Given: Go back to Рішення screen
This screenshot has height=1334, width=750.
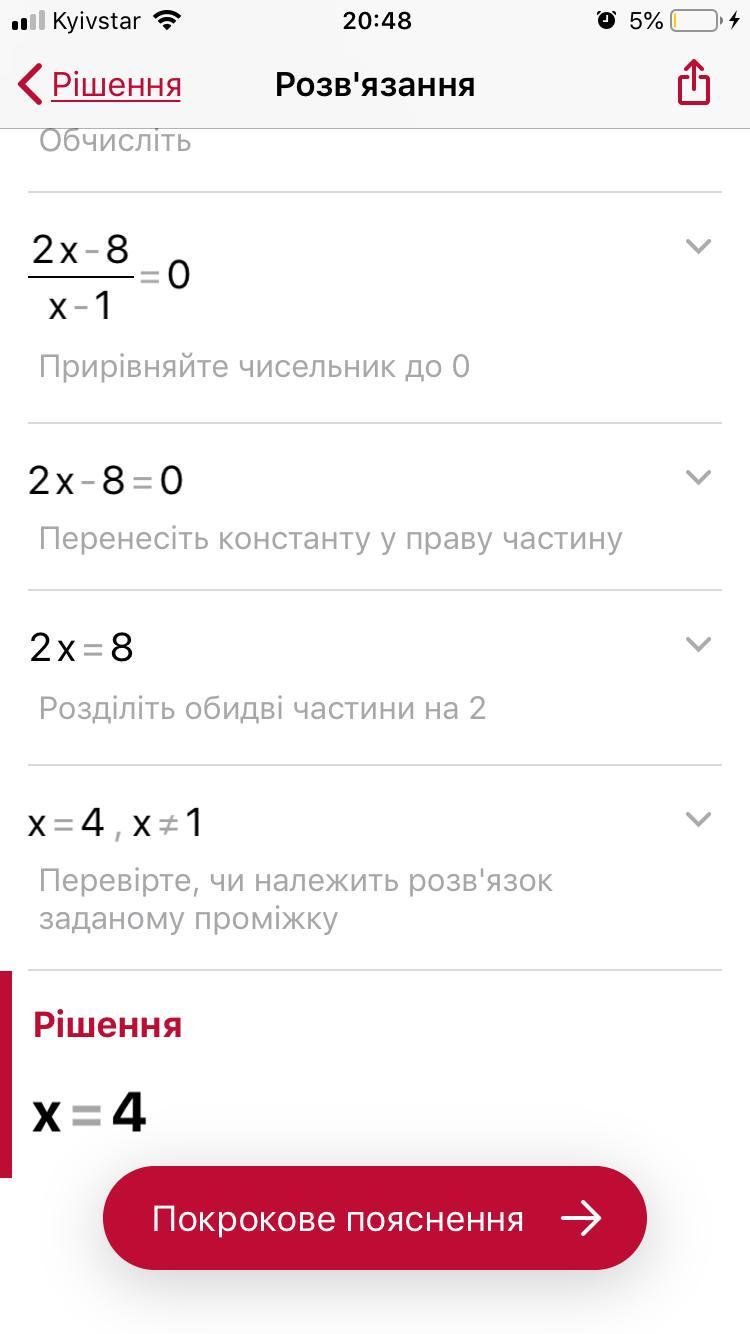Looking at the screenshot, I should click(x=100, y=85).
